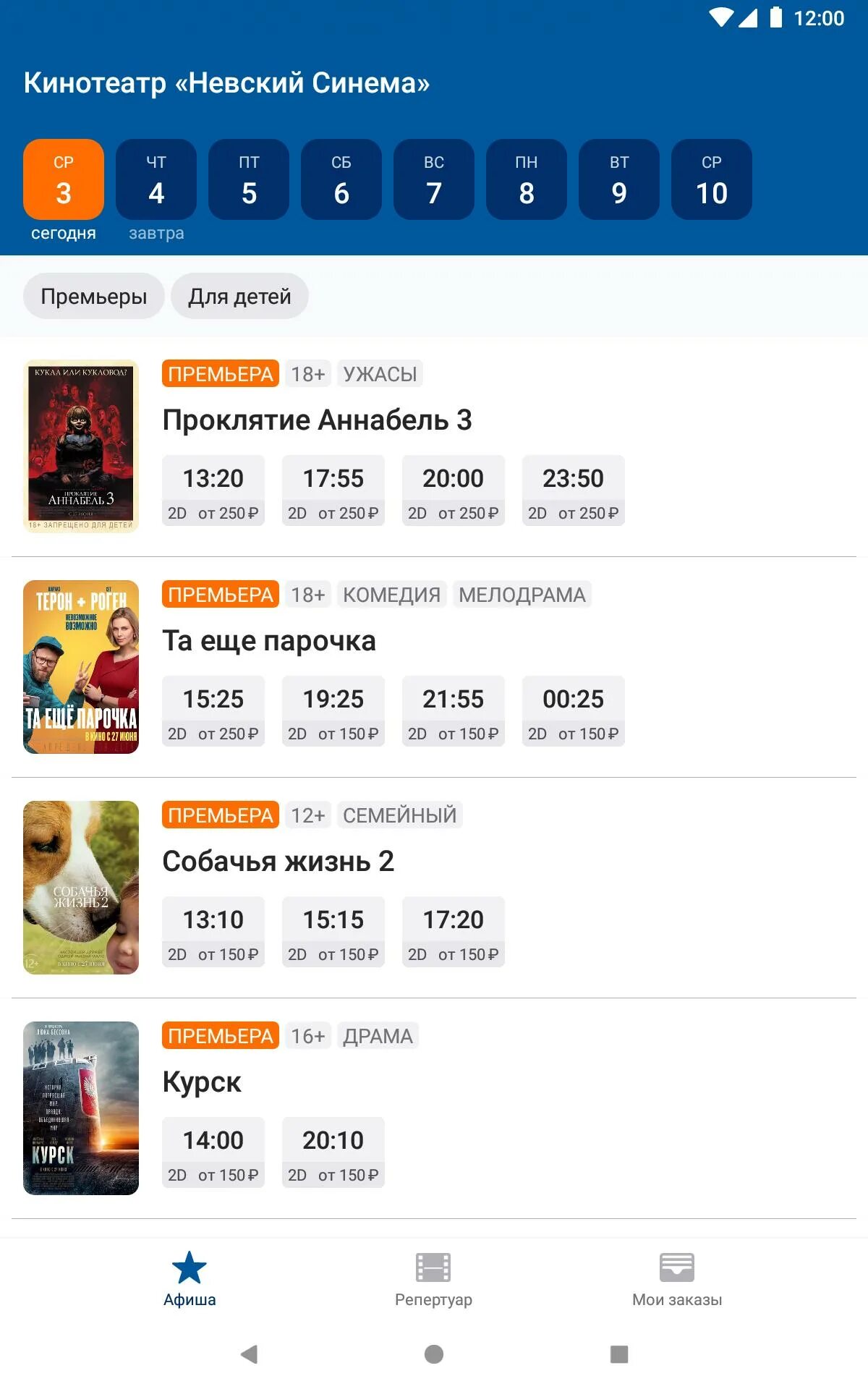Open the Курск movie poster
Image resolution: width=868 pixels, height=1389 pixels.
(x=81, y=1108)
